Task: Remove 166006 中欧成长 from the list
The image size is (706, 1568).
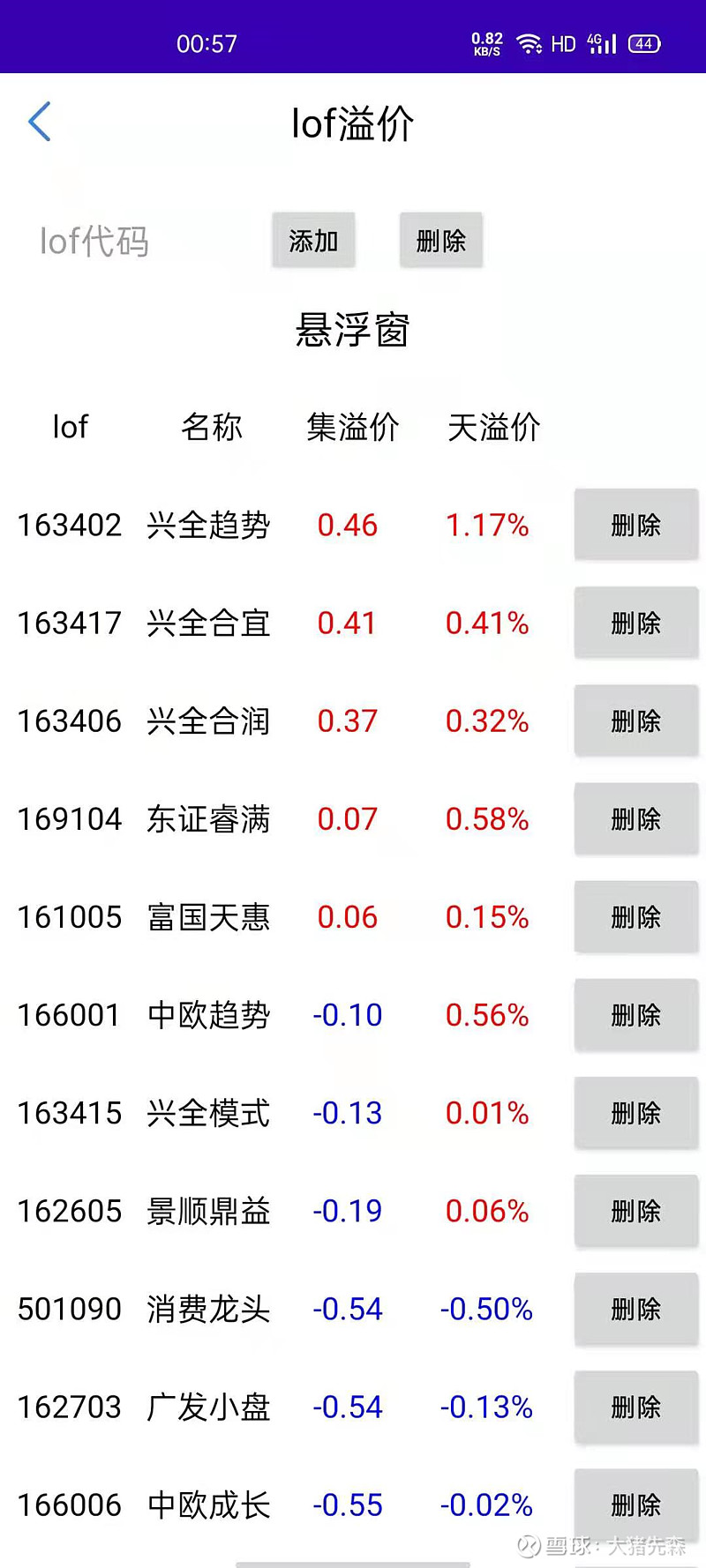Action: coord(636,1504)
